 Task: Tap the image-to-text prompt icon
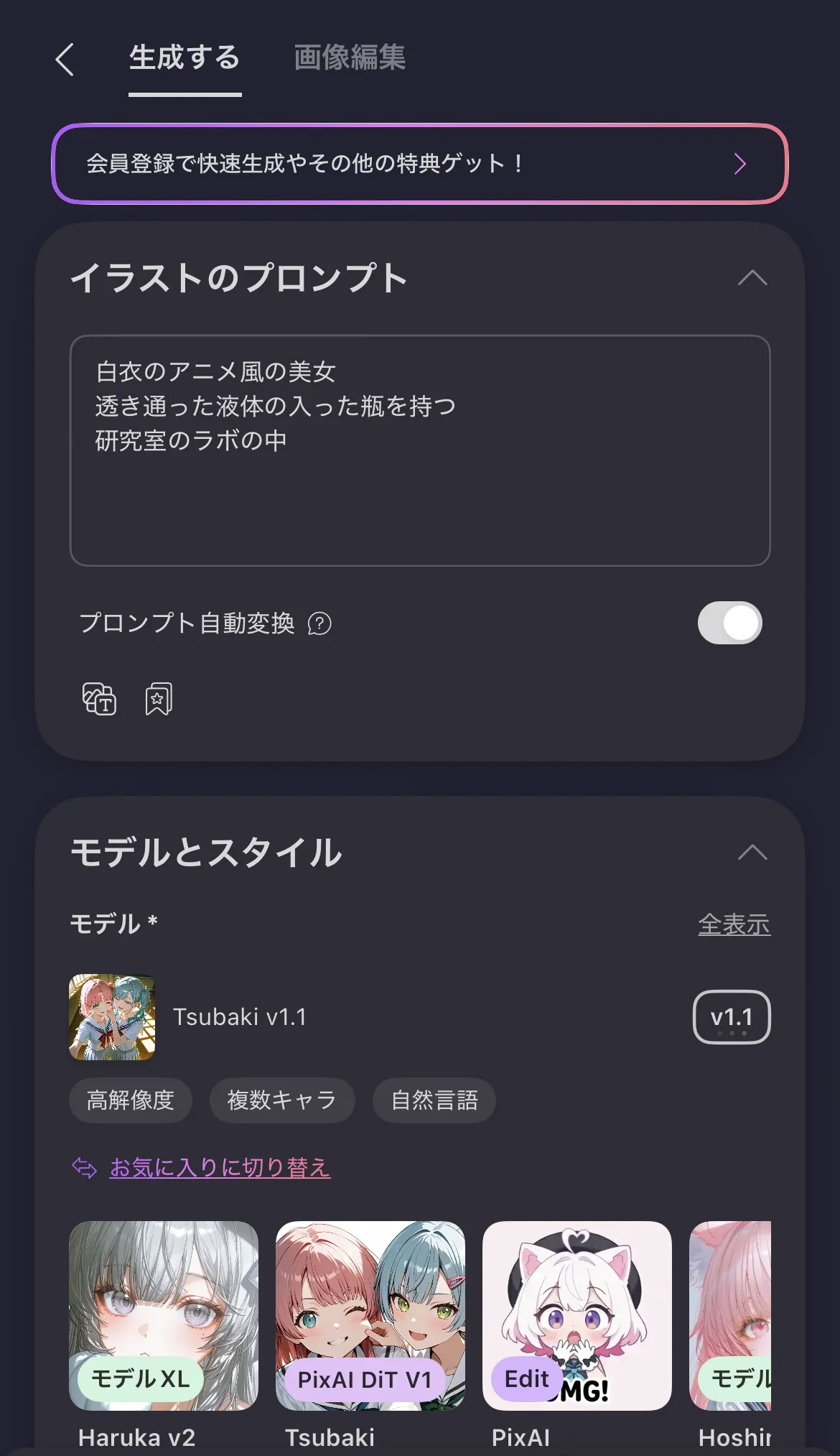99,699
